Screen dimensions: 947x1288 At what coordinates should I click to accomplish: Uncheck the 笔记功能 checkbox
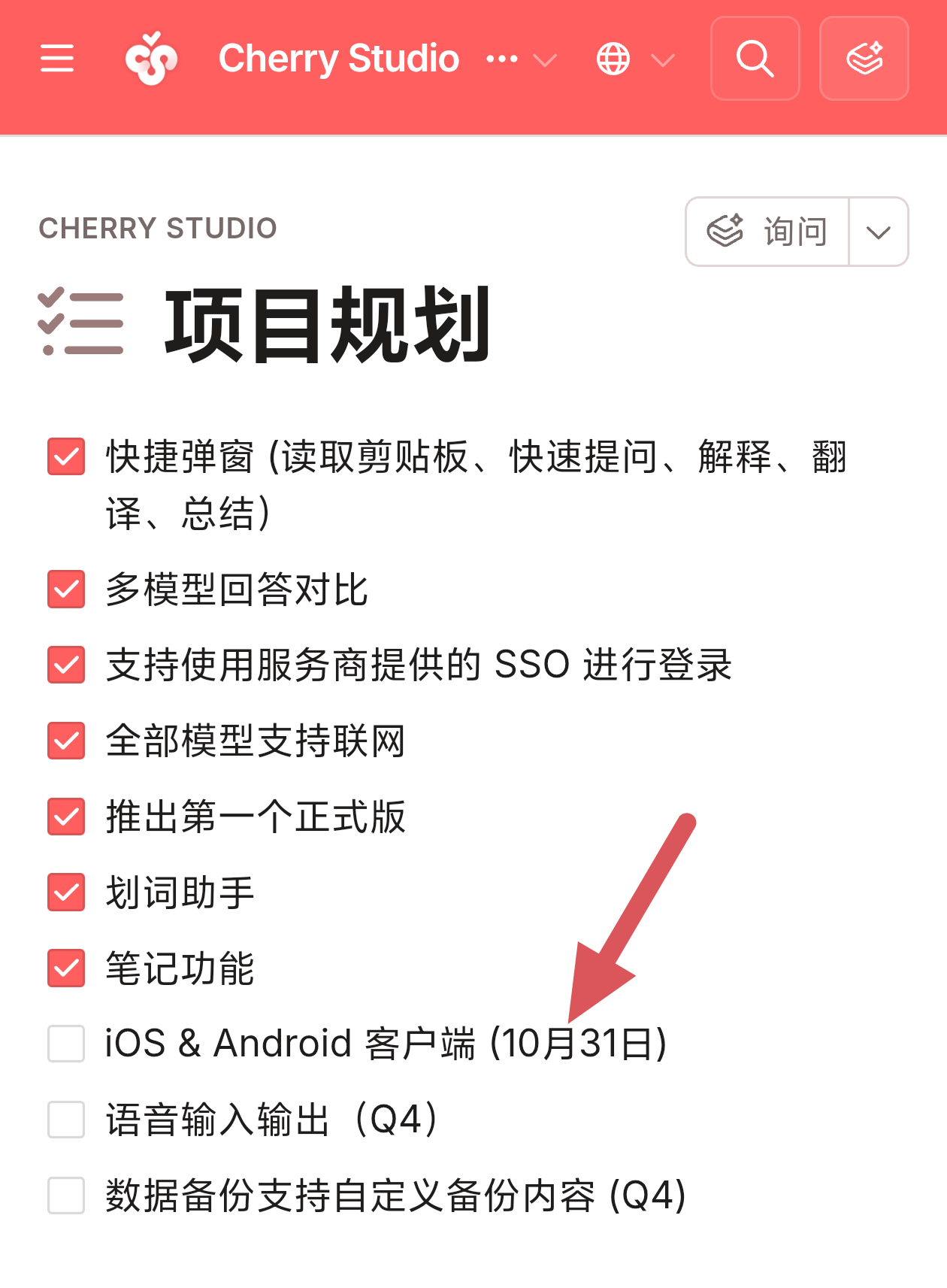(x=66, y=968)
